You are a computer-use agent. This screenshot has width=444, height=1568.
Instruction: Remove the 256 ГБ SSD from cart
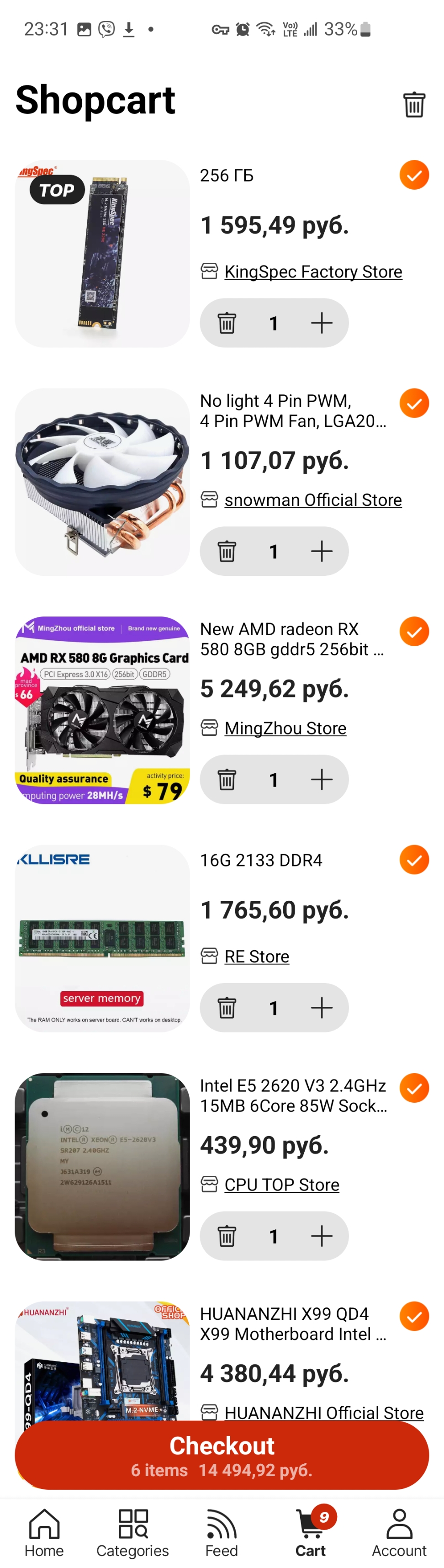227,323
